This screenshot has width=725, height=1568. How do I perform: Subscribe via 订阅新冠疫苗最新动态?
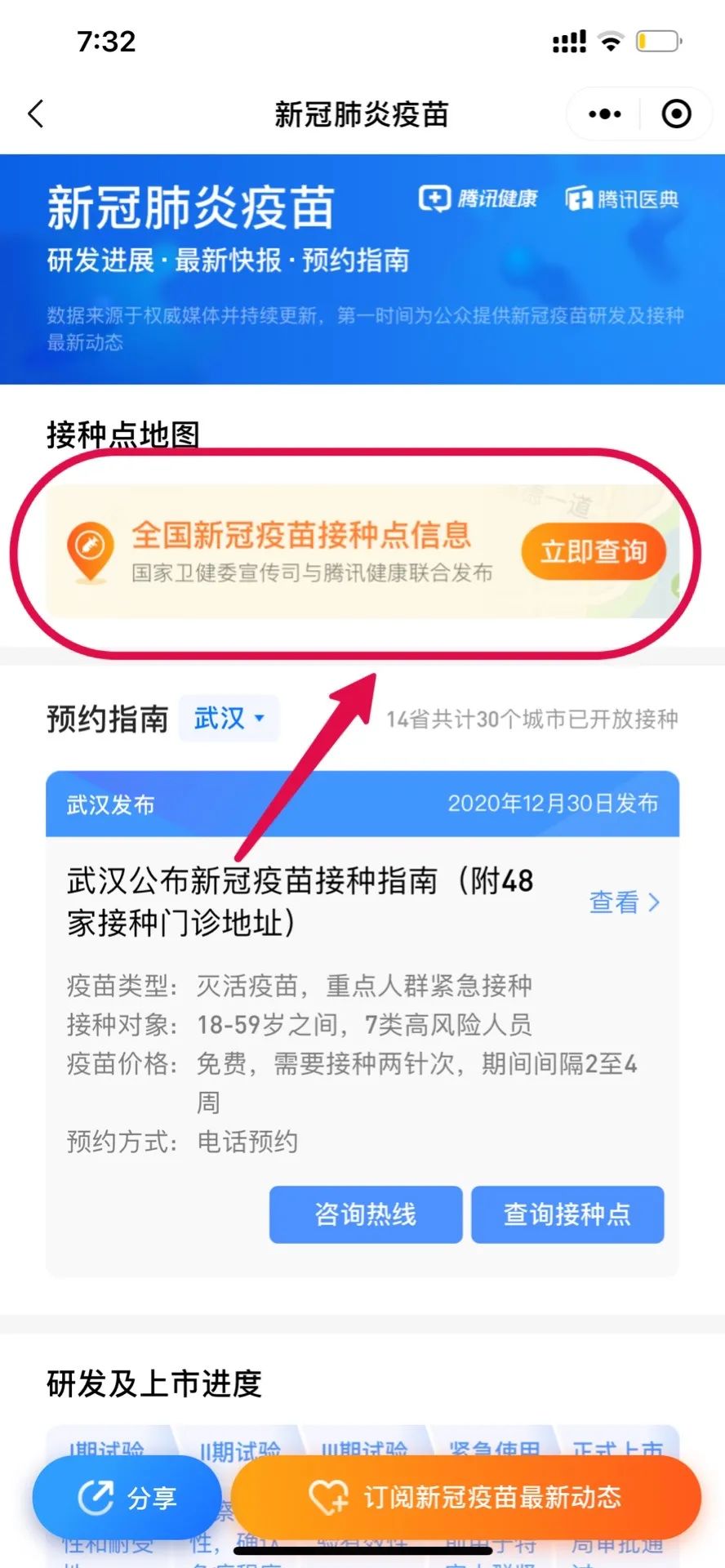[x=465, y=1497]
